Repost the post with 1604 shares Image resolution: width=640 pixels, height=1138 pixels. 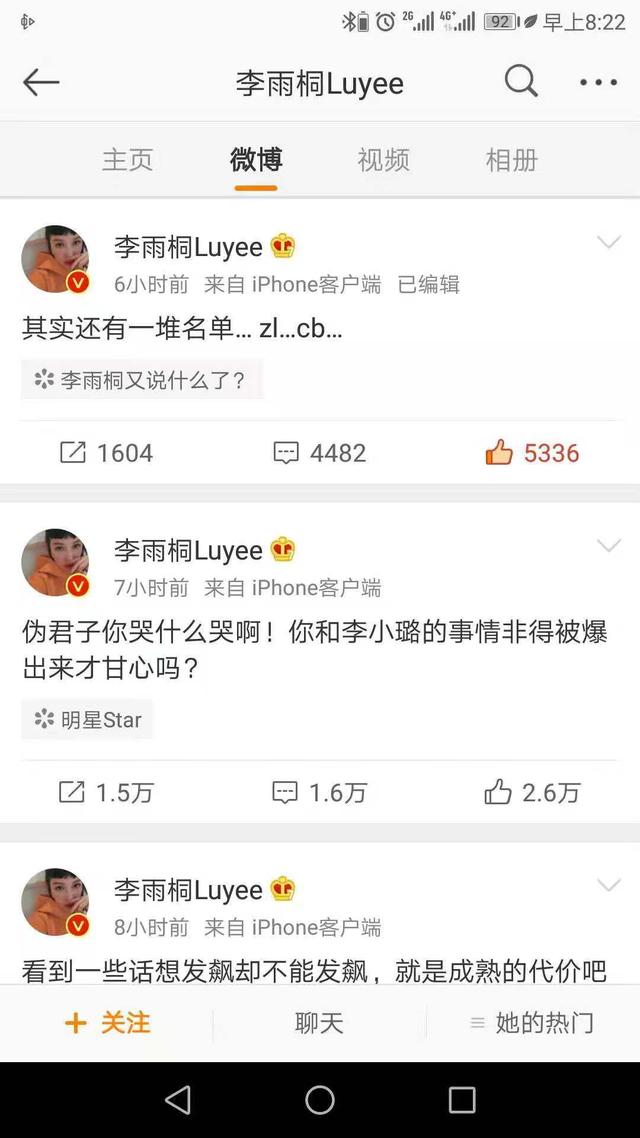pos(106,453)
